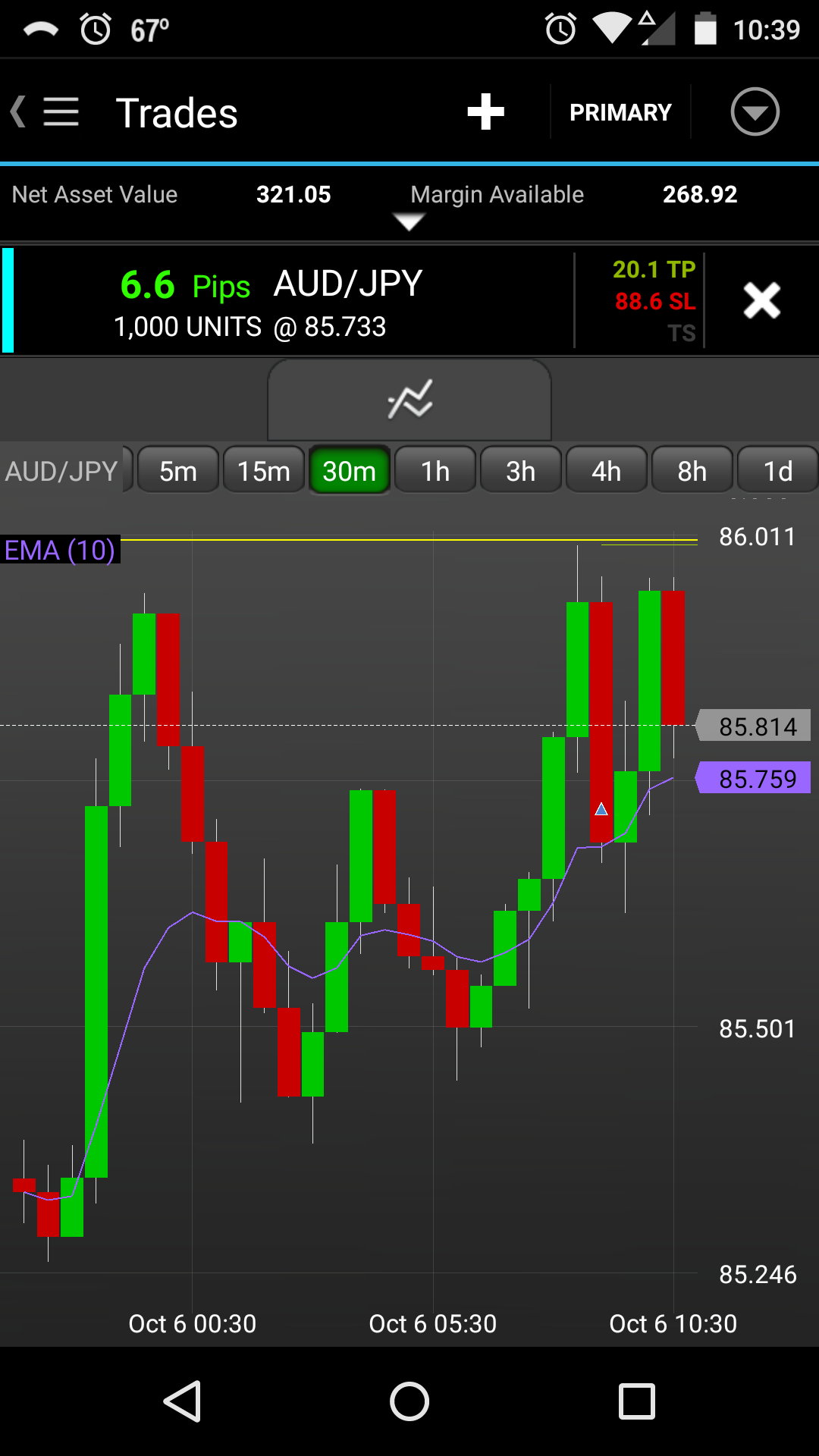The image size is (819, 1456).
Task: Close the AUD/JPY trade
Action: [x=761, y=301]
